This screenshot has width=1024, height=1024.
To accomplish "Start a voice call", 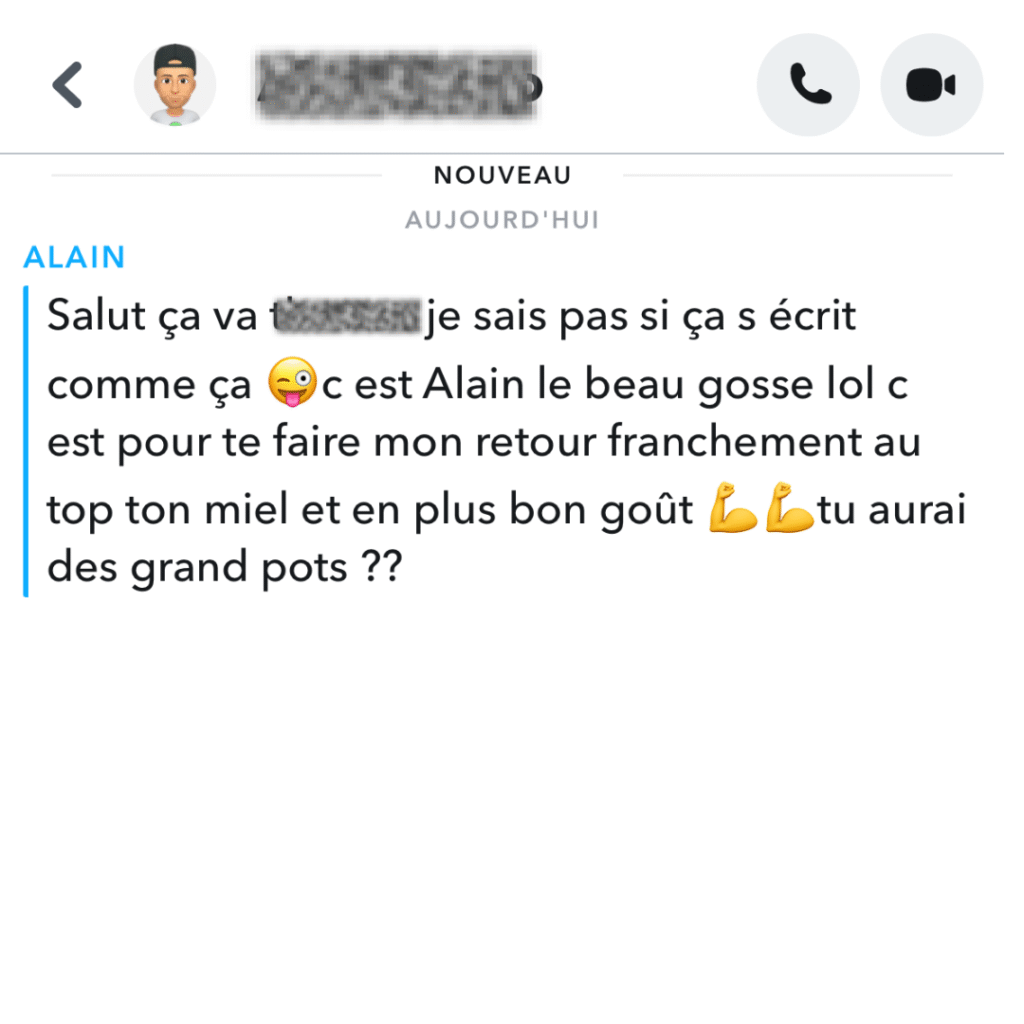I will 808,85.
